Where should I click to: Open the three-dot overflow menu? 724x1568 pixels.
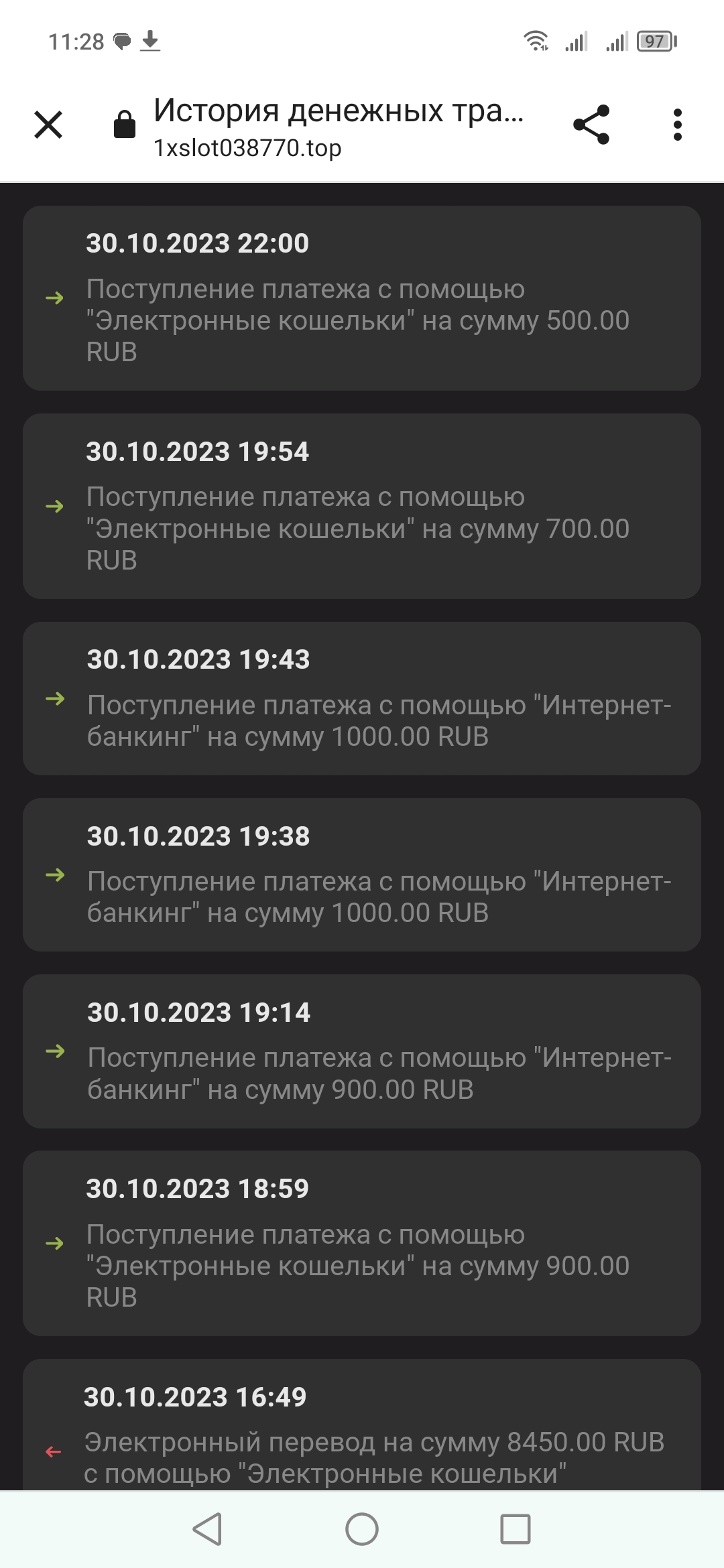[x=677, y=125]
